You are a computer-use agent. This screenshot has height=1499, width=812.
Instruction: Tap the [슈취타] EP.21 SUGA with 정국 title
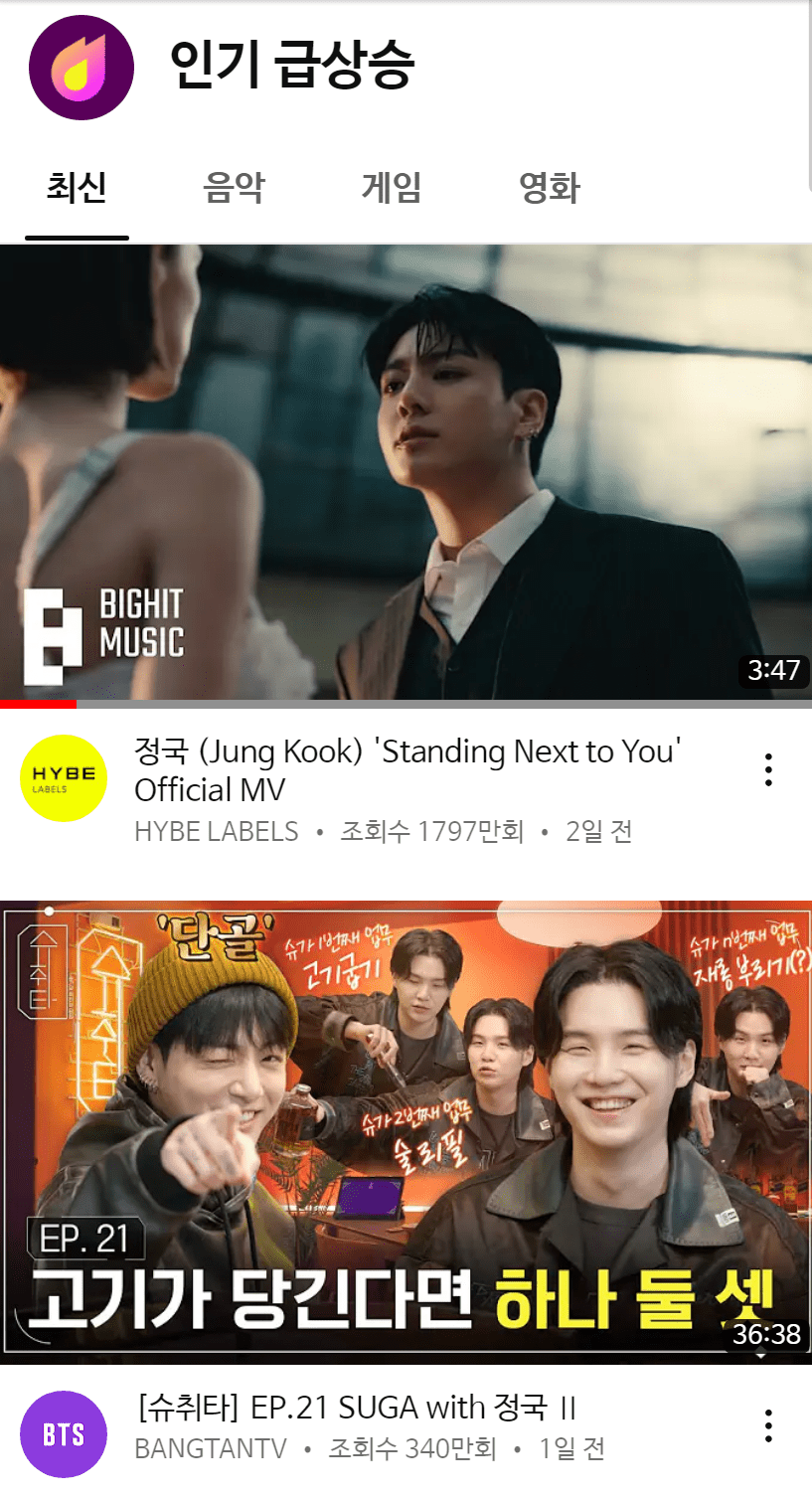click(x=358, y=1408)
